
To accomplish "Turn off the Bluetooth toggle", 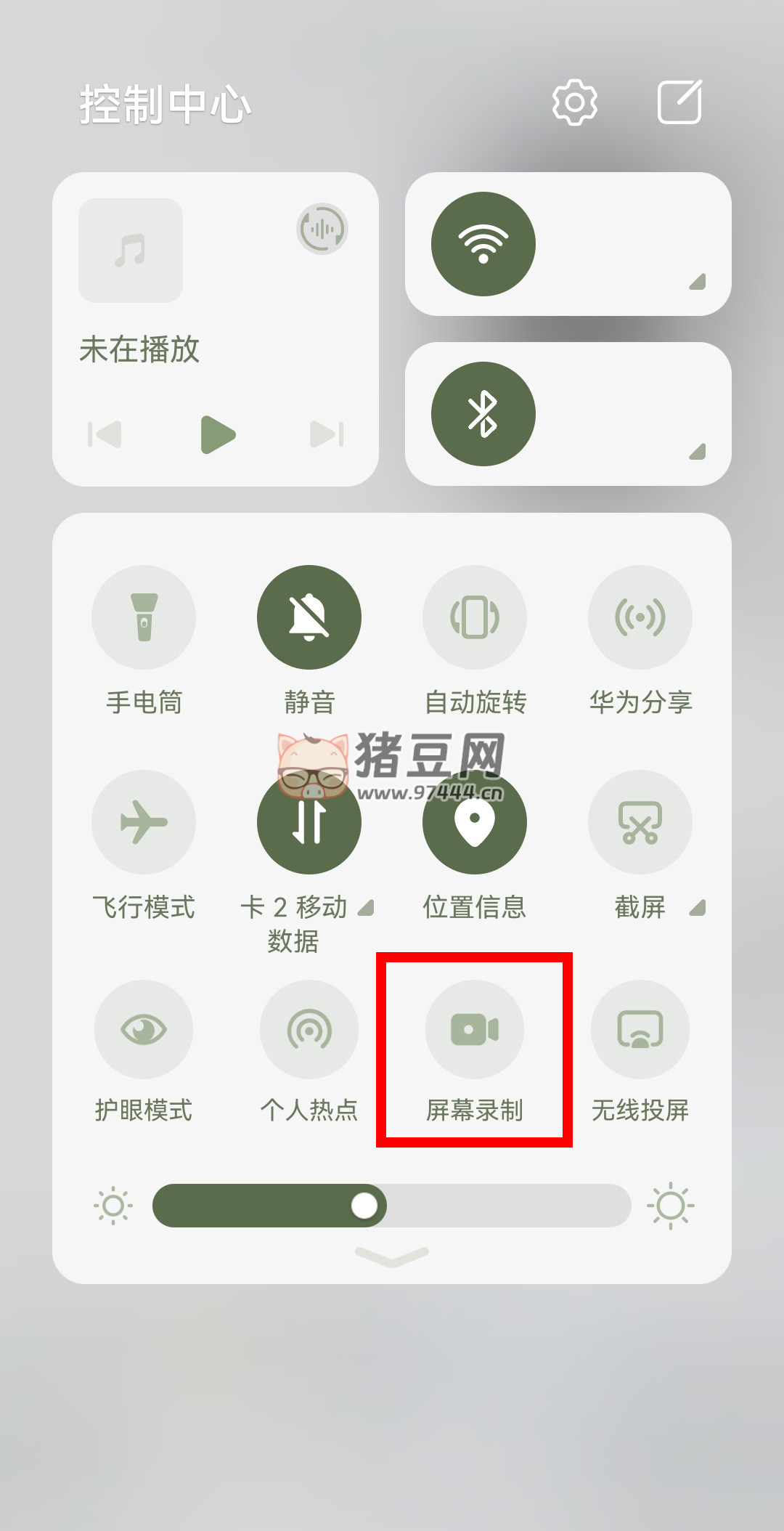I will click(x=483, y=414).
